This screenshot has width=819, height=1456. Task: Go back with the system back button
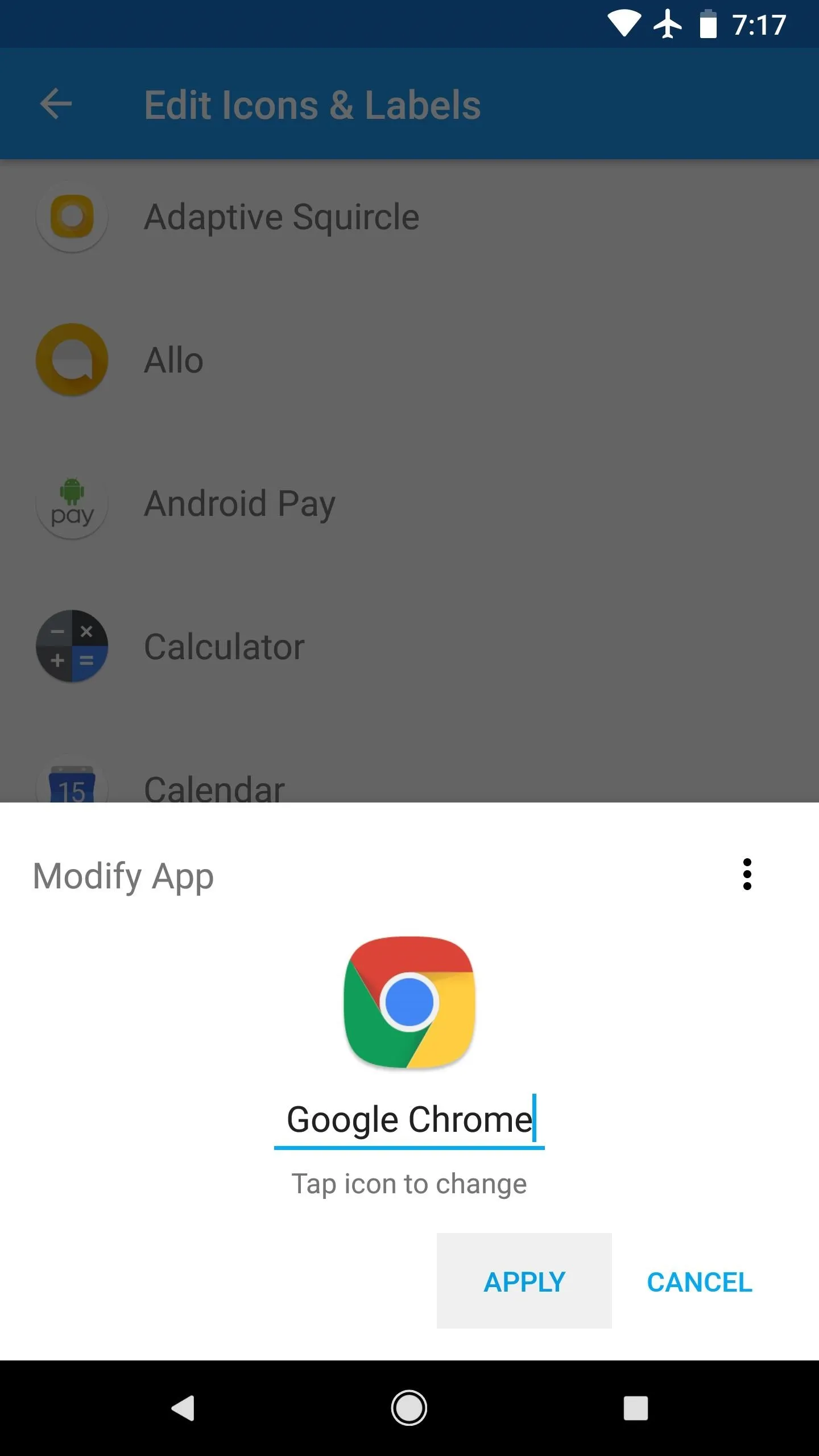(x=183, y=1408)
